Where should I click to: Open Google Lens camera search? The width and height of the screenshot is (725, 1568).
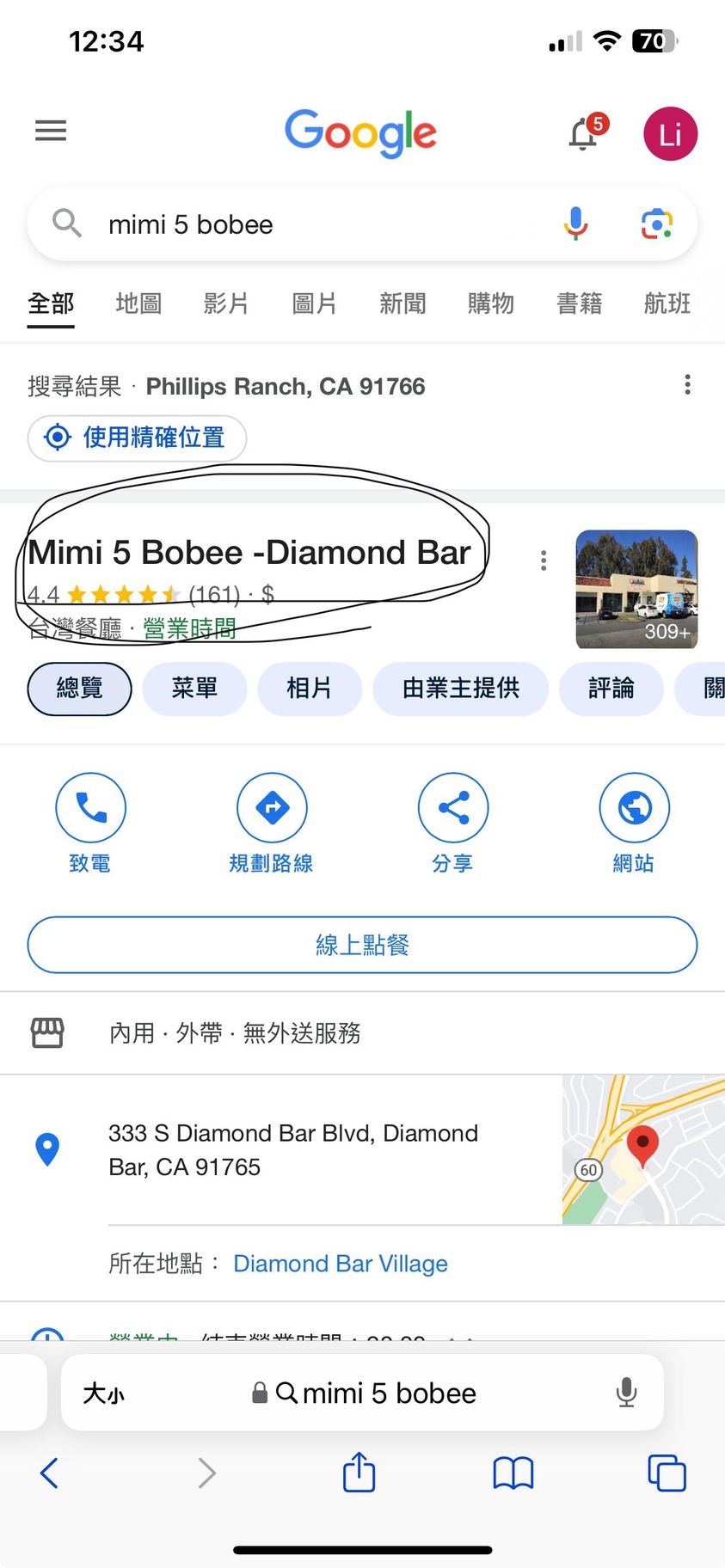click(x=656, y=224)
